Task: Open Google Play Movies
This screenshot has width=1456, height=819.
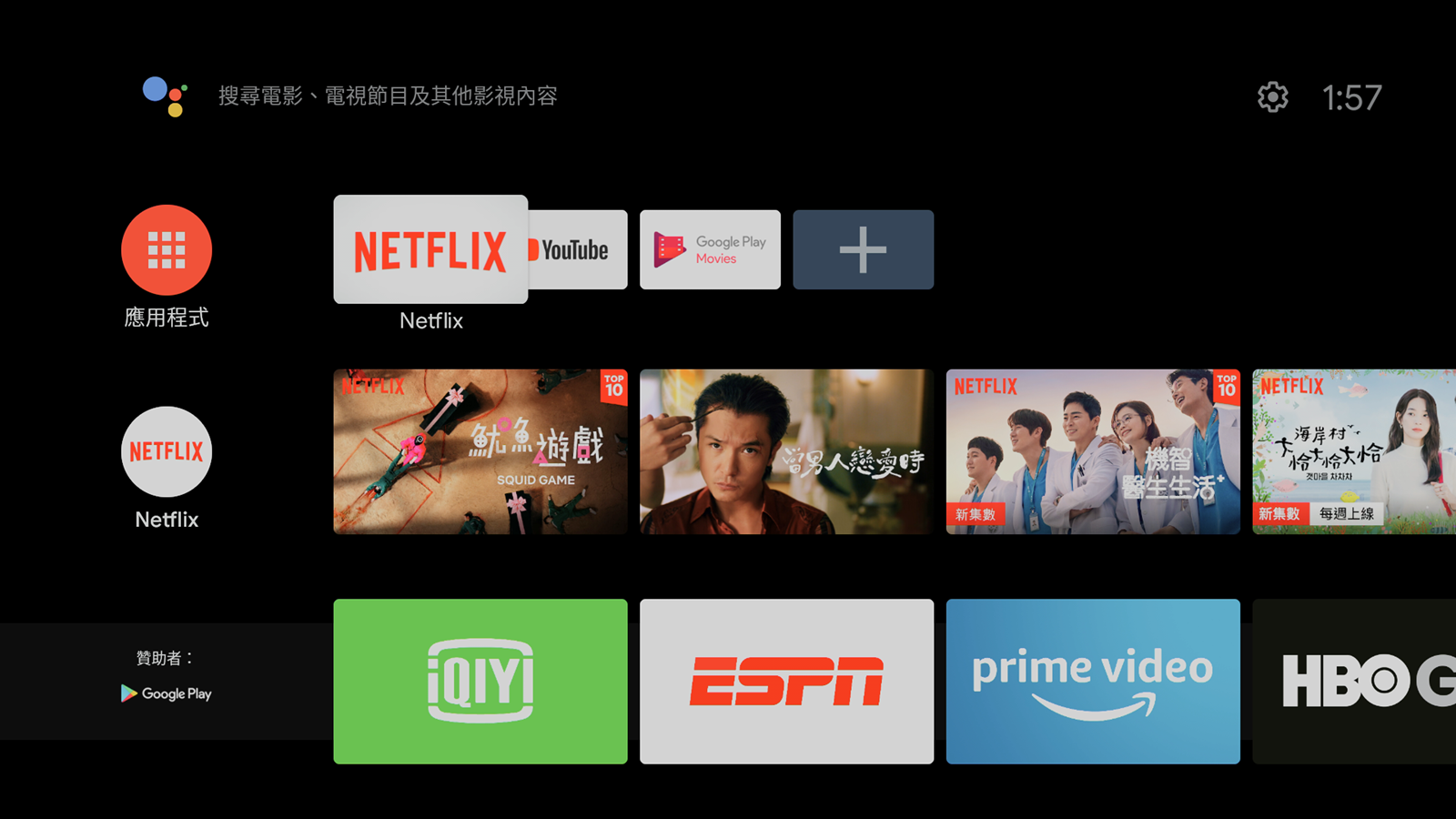Action: tap(710, 250)
